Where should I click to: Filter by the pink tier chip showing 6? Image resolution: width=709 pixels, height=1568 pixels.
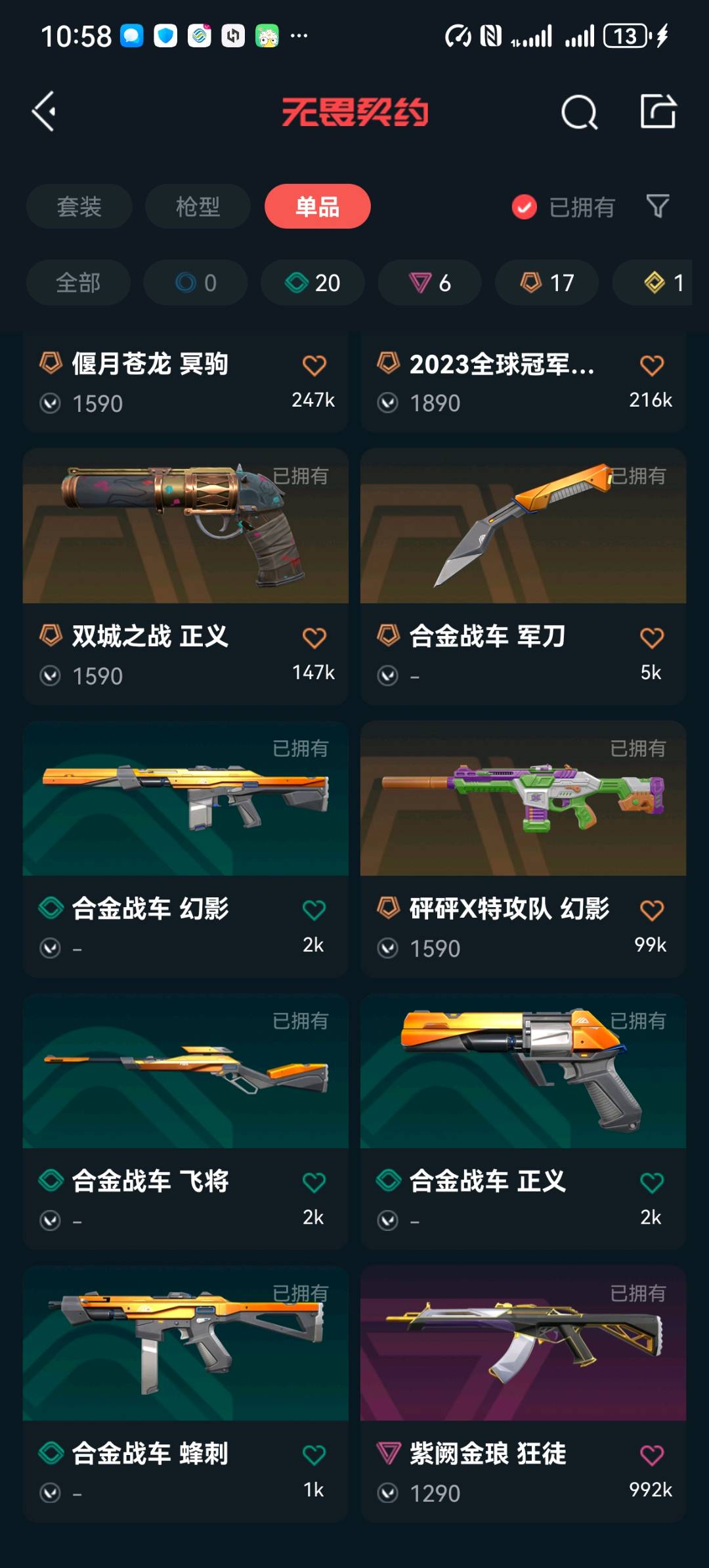(429, 282)
